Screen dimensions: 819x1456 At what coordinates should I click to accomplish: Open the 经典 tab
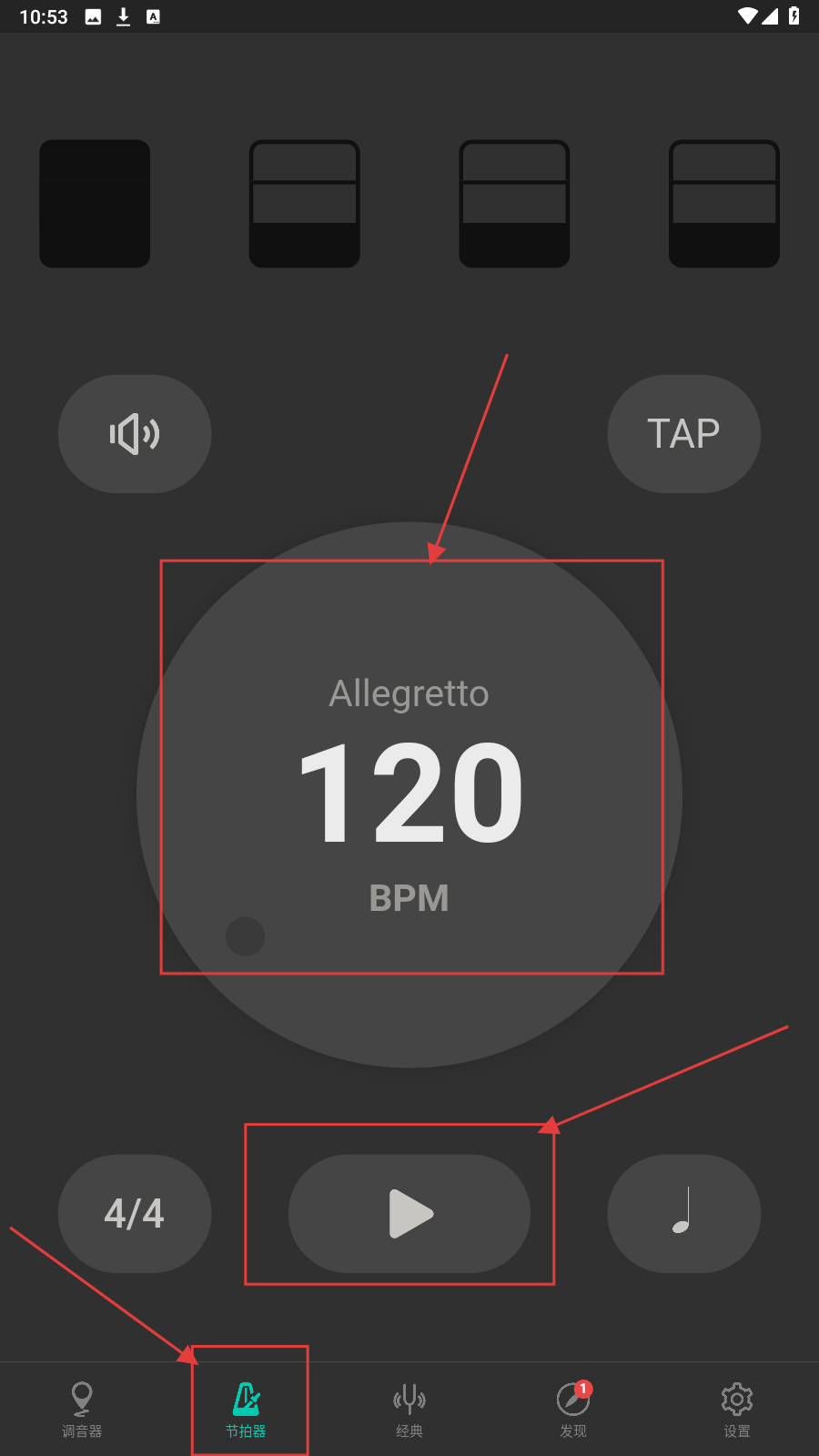pos(409,1409)
